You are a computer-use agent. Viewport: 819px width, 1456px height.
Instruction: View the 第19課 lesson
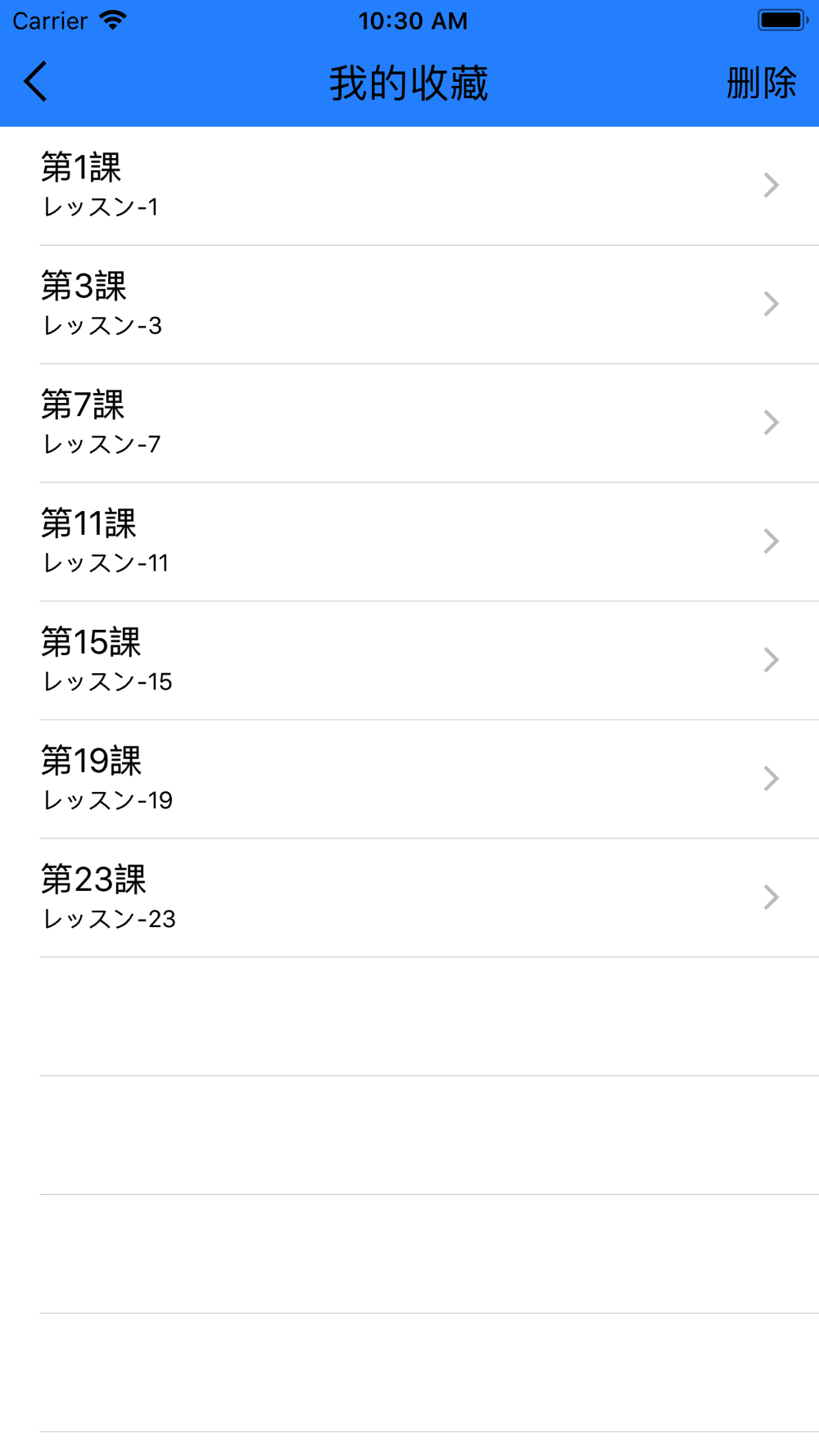coord(409,780)
